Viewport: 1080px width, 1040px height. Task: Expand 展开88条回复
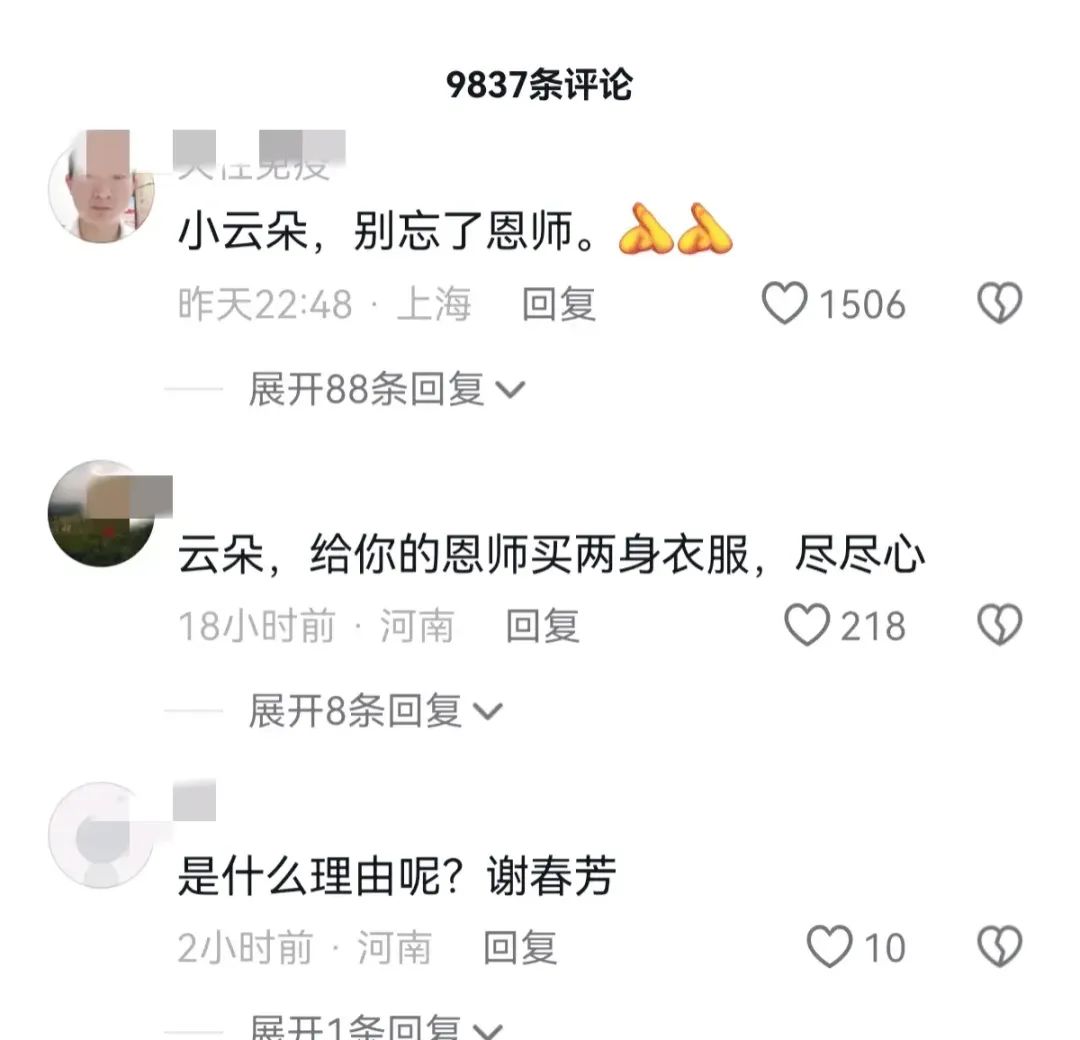[386, 390]
